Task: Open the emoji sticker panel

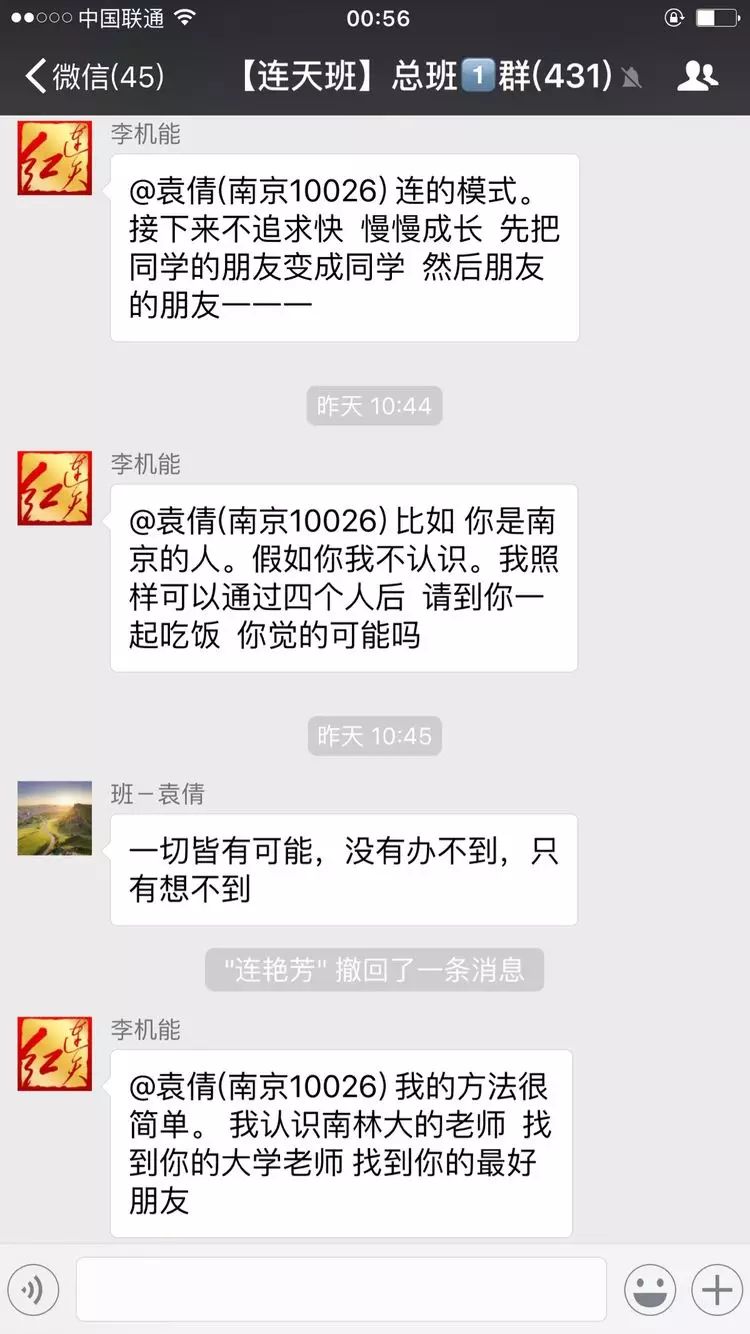Action: (650, 1290)
